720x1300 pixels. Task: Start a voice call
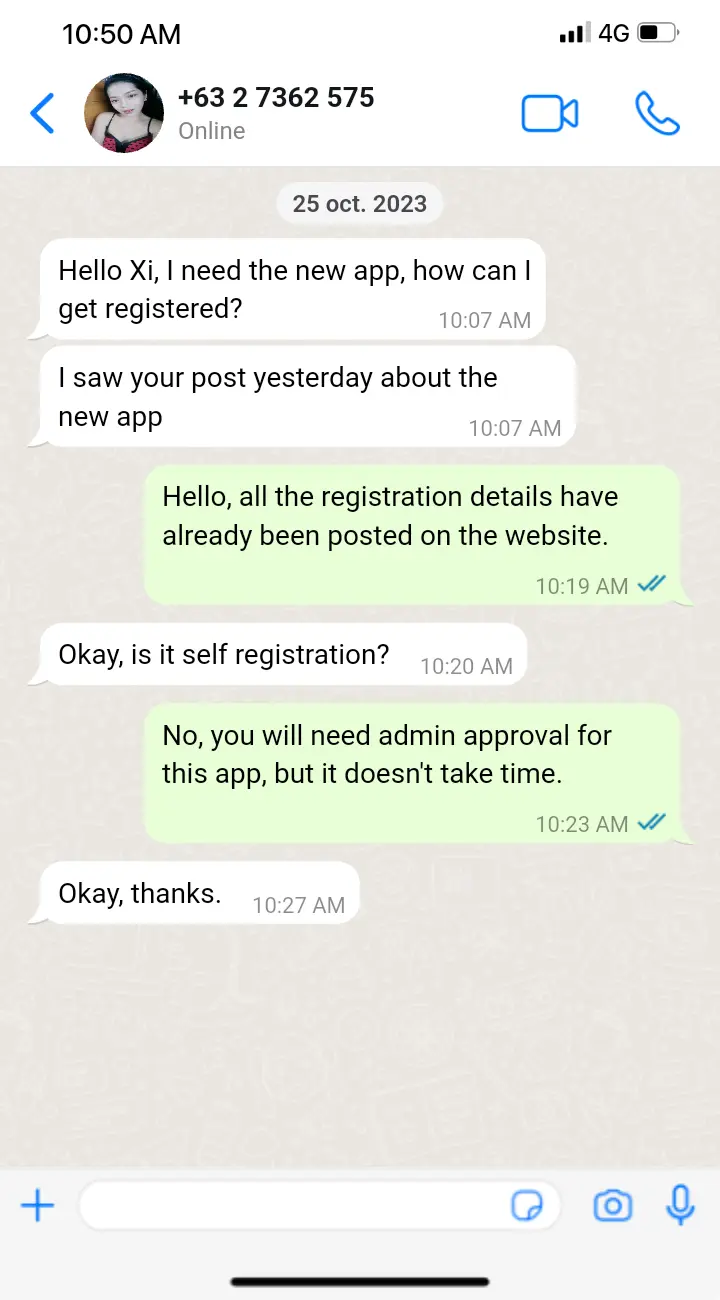(657, 114)
